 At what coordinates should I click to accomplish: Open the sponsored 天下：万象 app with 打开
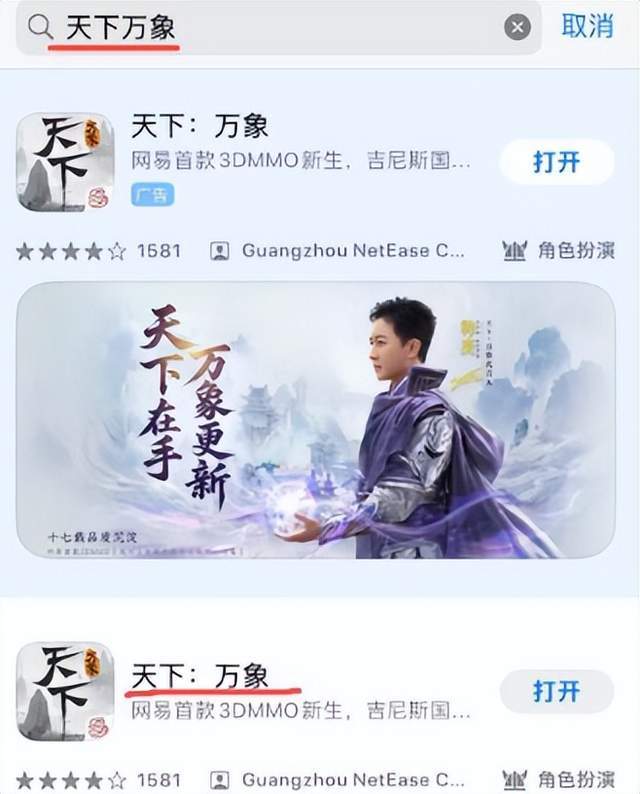tap(556, 162)
